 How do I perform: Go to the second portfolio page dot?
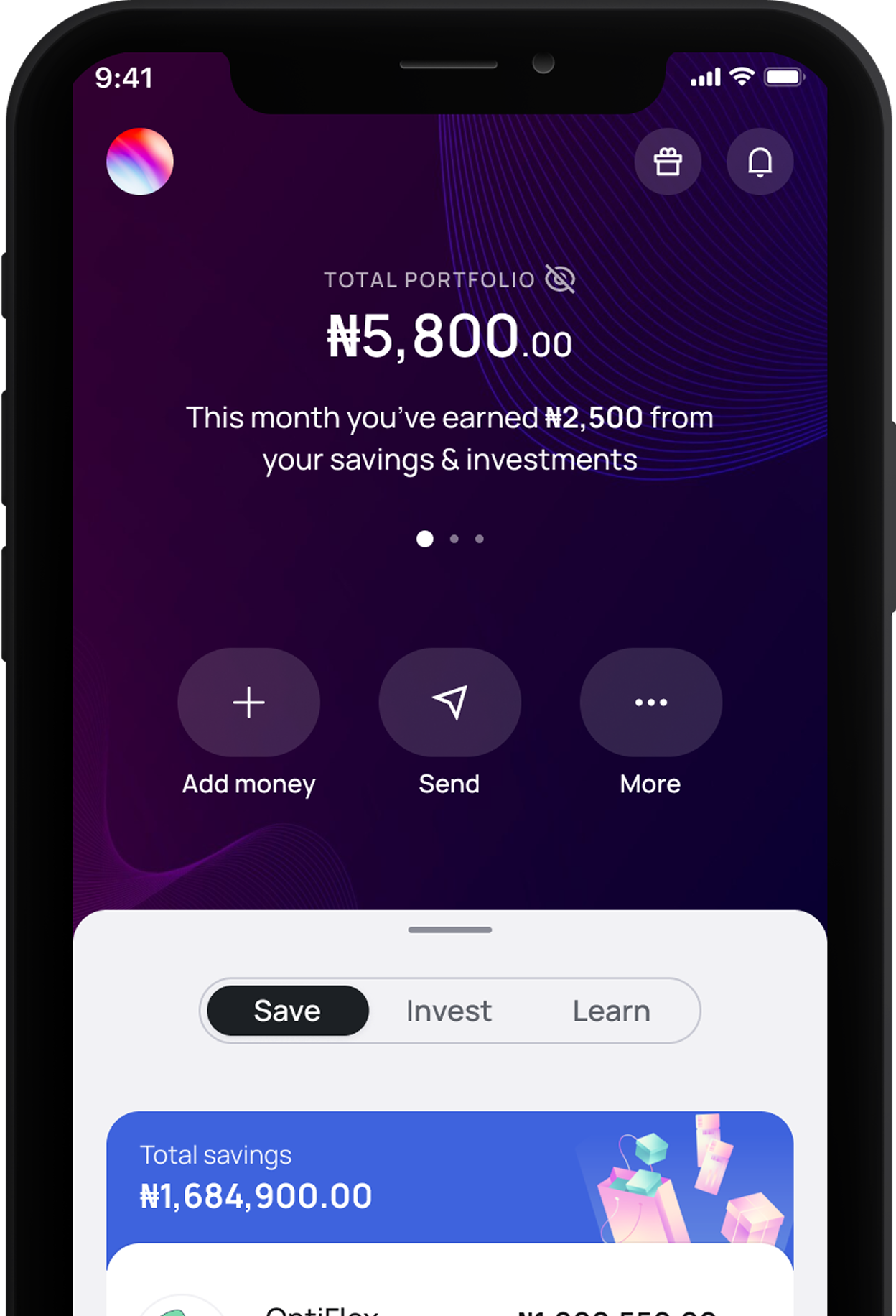coord(454,539)
